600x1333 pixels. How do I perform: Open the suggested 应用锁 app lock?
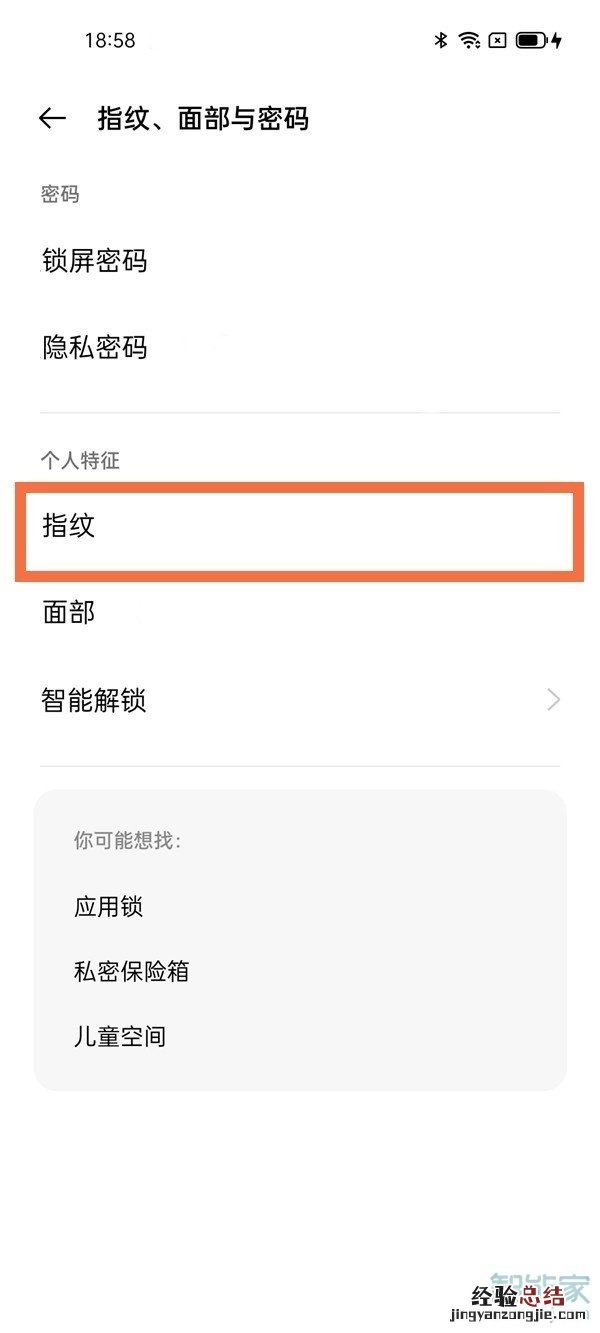(109, 907)
